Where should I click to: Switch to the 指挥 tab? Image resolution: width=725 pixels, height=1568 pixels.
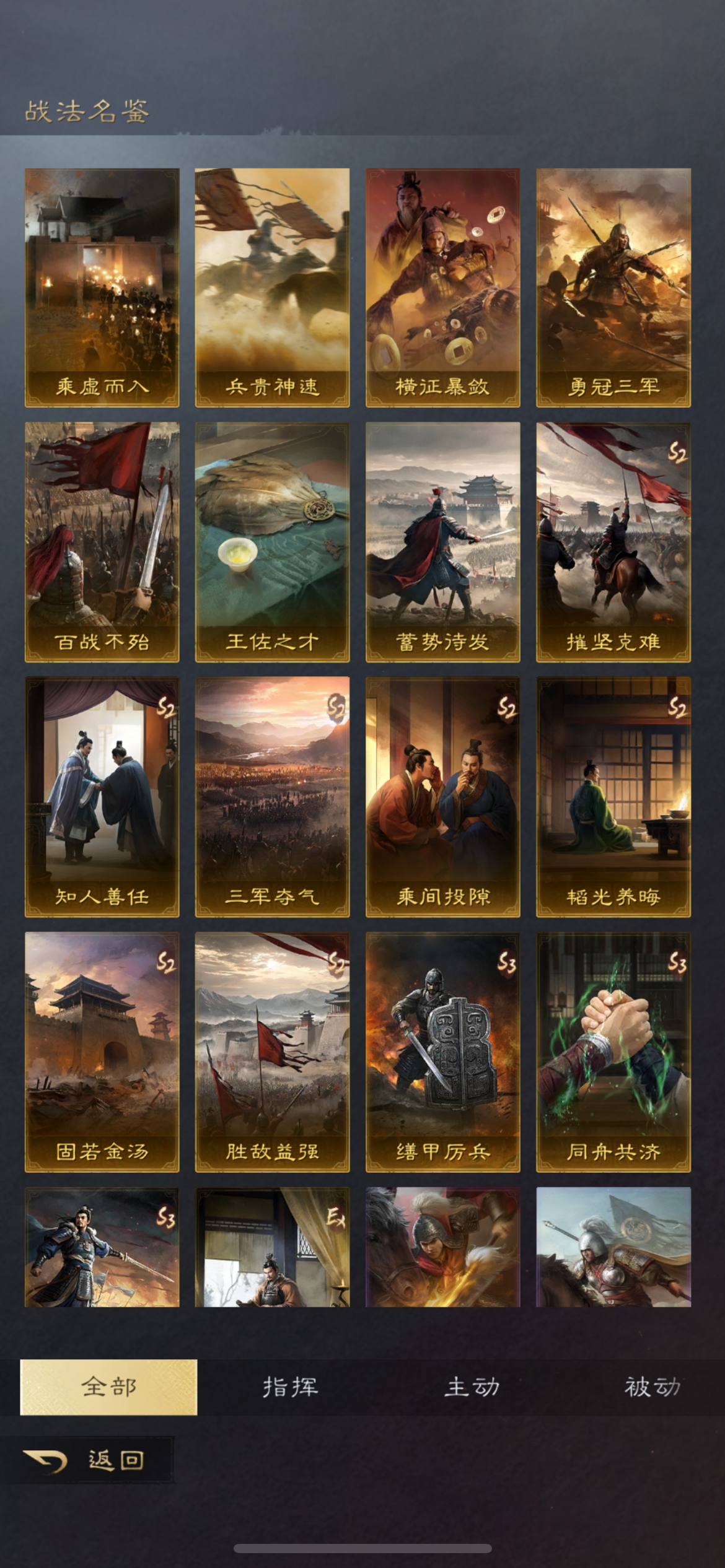click(x=290, y=1387)
